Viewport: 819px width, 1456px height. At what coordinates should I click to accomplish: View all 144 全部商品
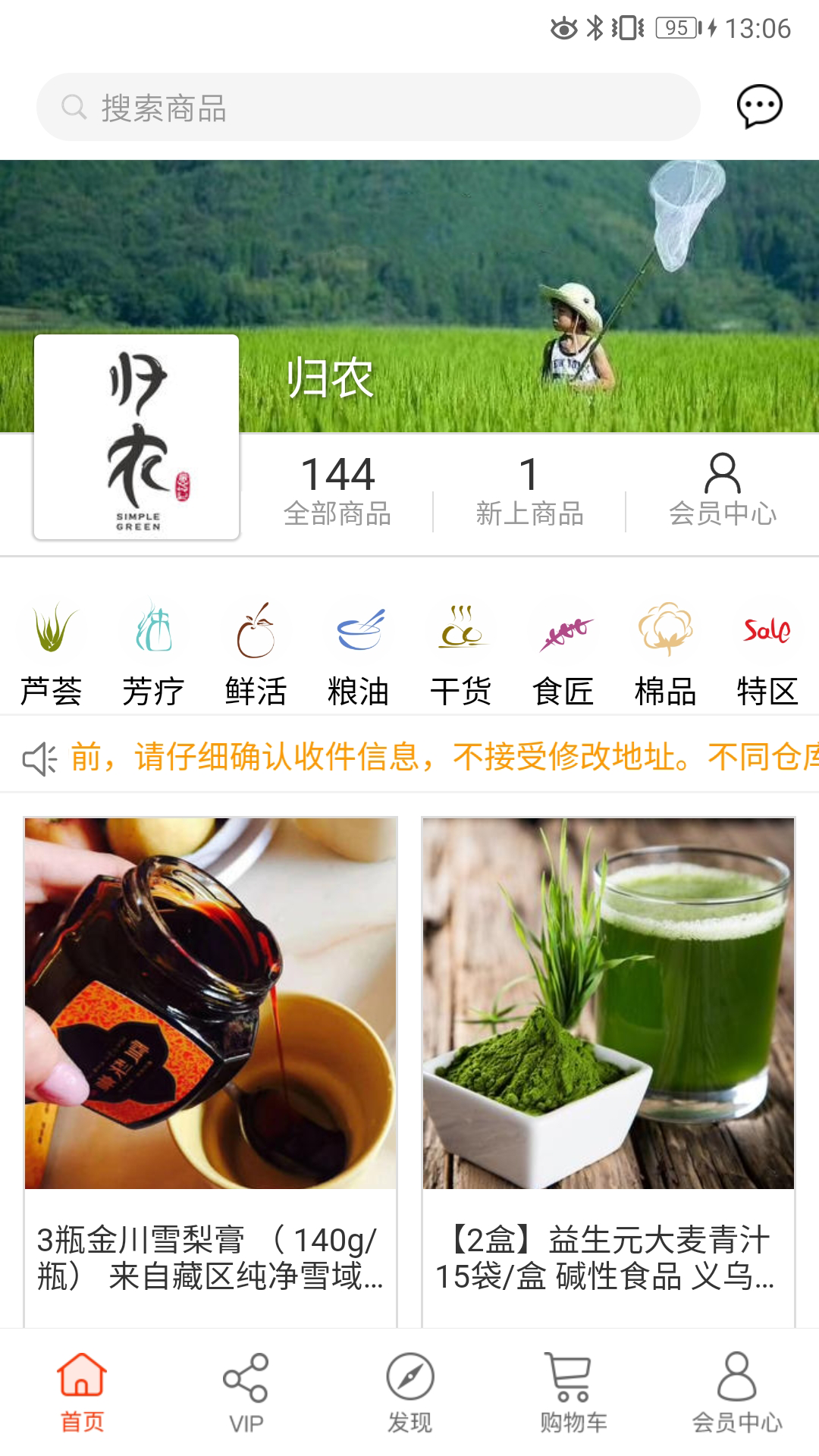(337, 491)
